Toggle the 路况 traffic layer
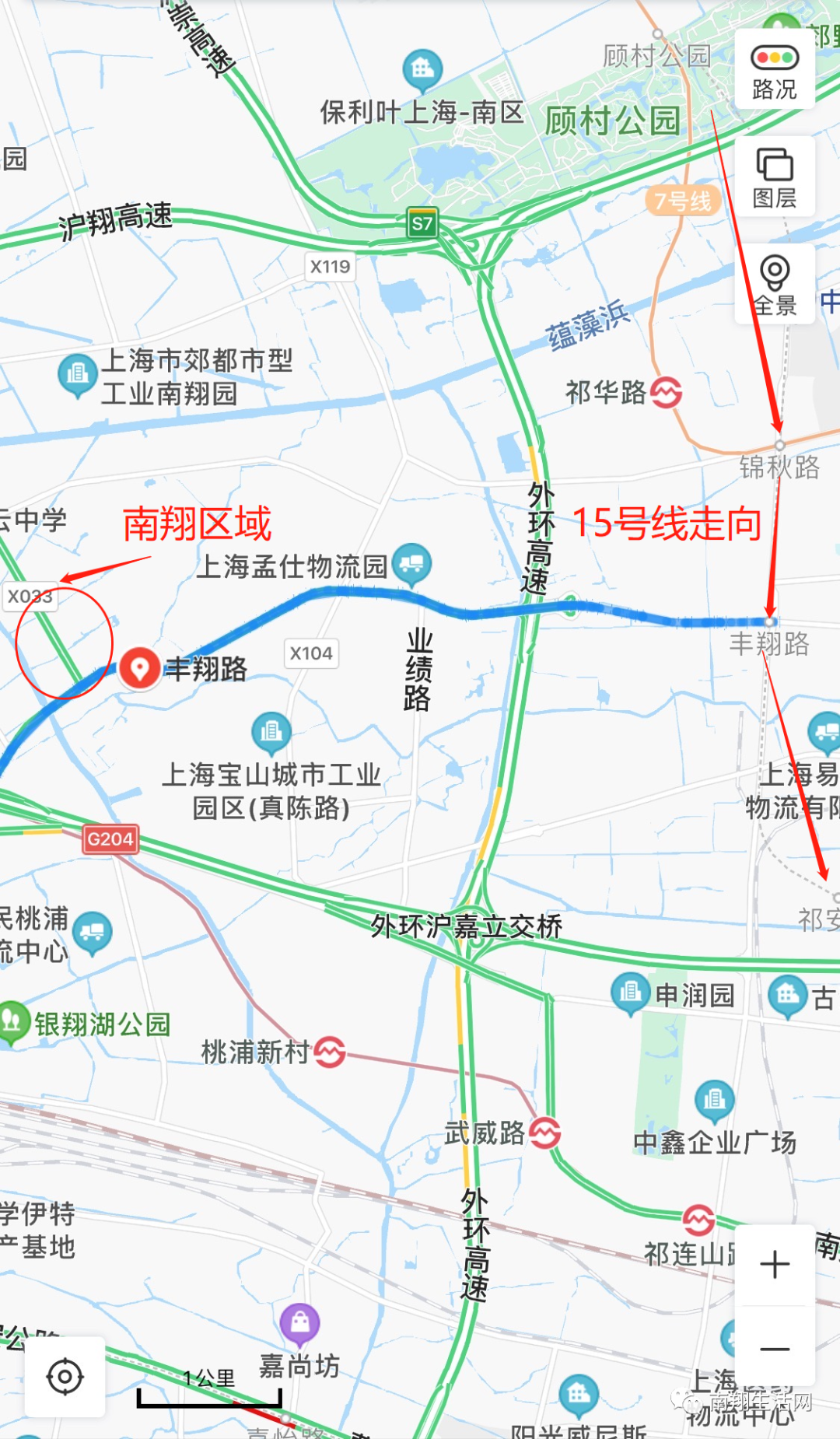The width and height of the screenshot is (840, 1439). [x=774, y=70]
